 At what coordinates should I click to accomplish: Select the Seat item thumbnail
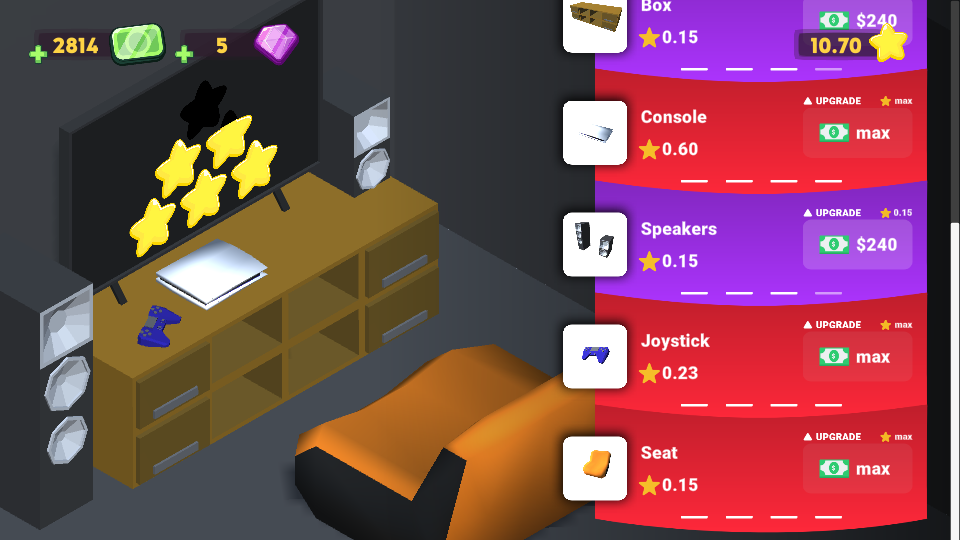595,468
